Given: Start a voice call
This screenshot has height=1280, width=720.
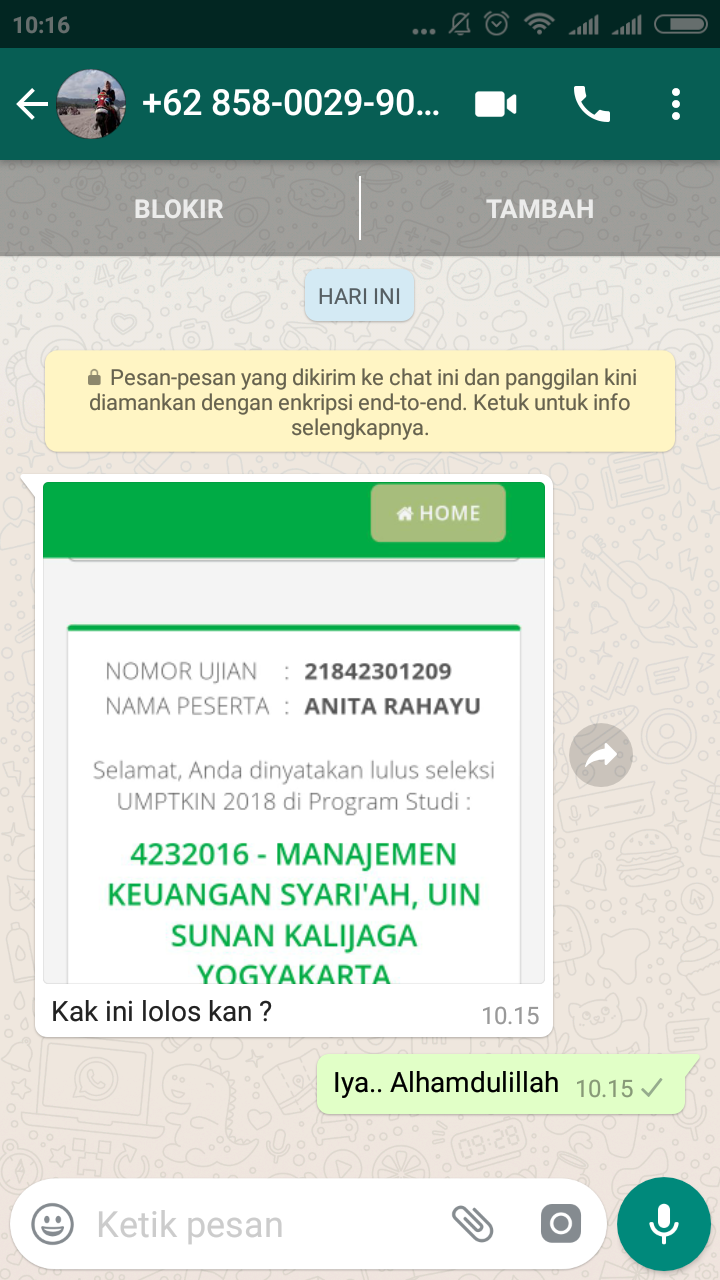Looking at the screenshot, I should pyautogui.click(x=591, y=104).
